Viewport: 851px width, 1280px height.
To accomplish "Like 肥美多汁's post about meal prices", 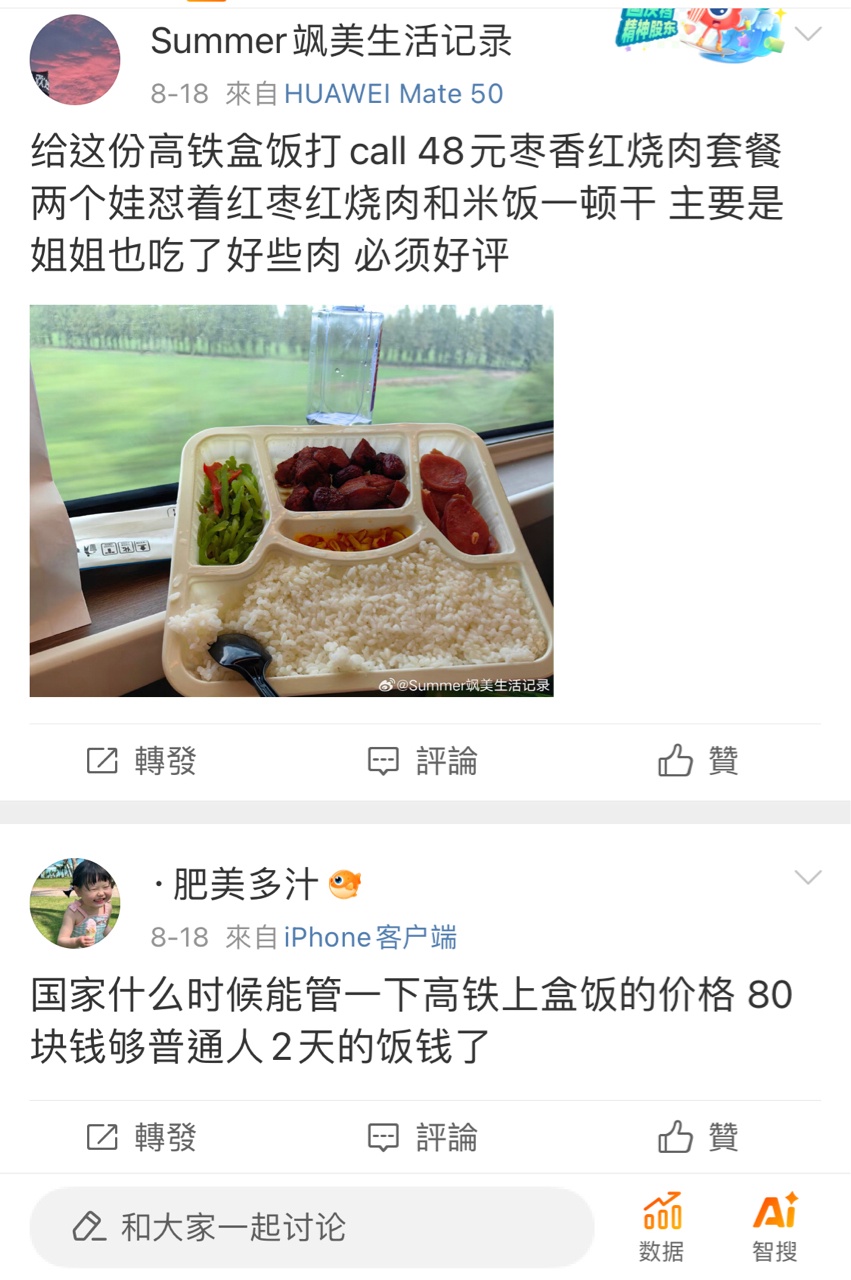I will 698,1137.
